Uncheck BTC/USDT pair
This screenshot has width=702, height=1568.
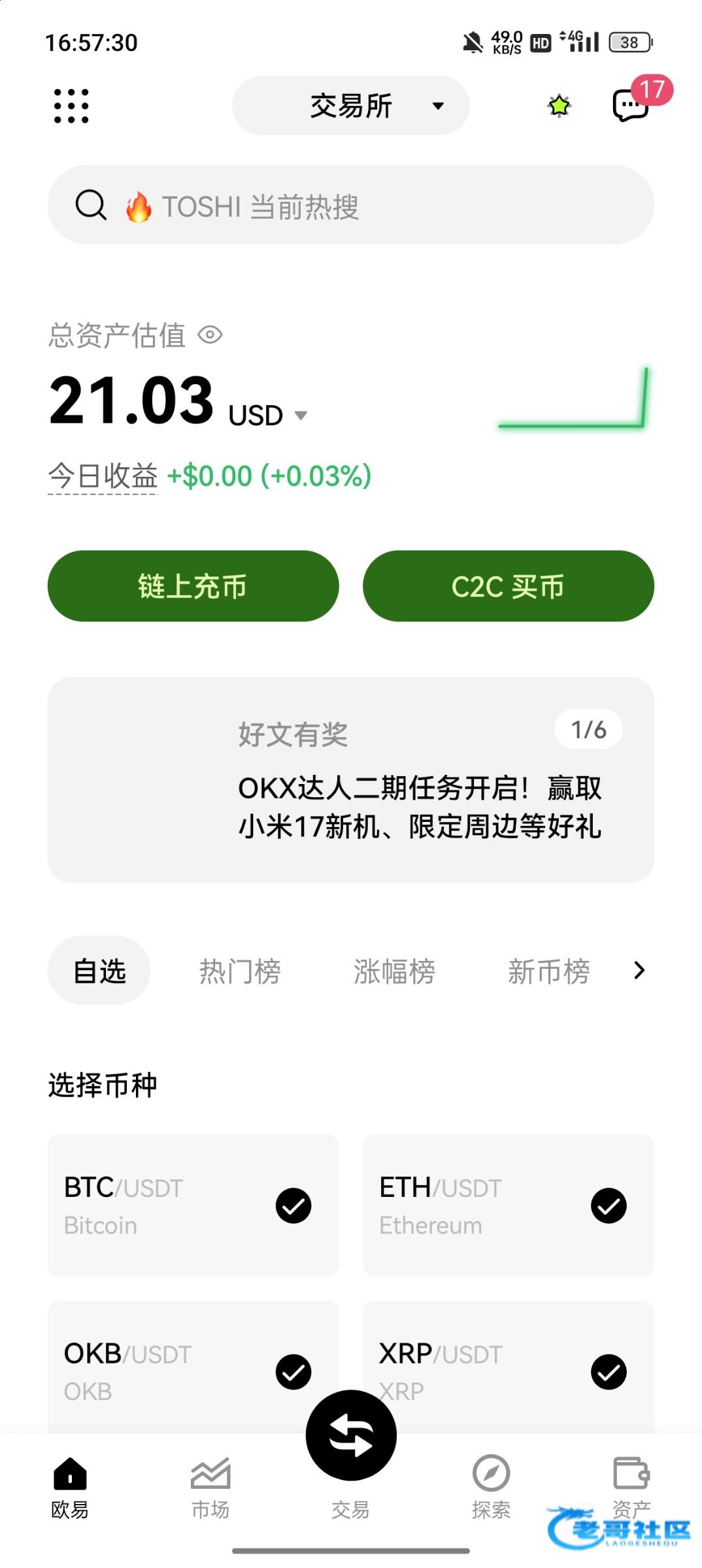(293, 1205)
